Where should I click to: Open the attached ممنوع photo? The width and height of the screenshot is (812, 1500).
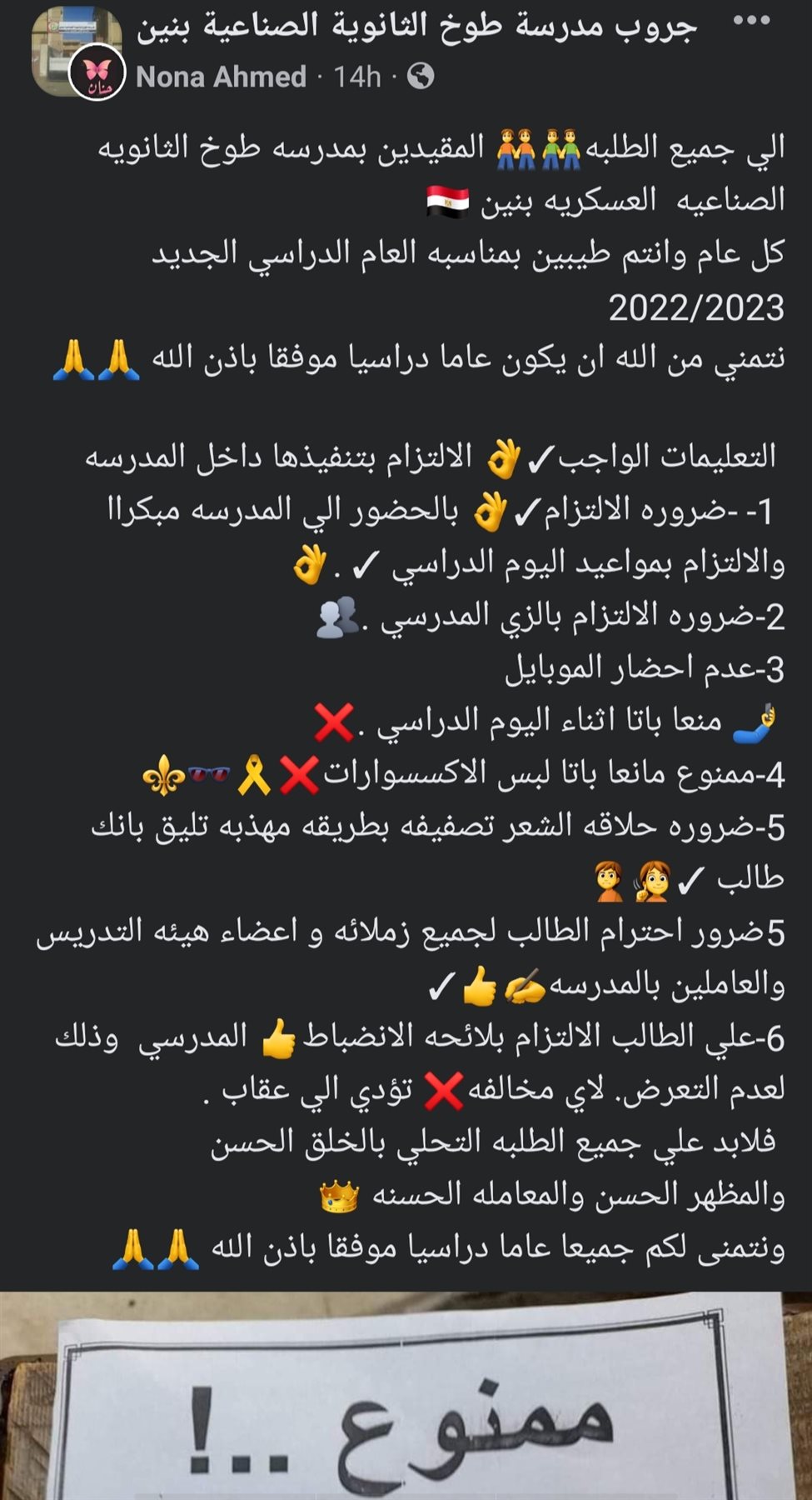[x=406, y=1400]
